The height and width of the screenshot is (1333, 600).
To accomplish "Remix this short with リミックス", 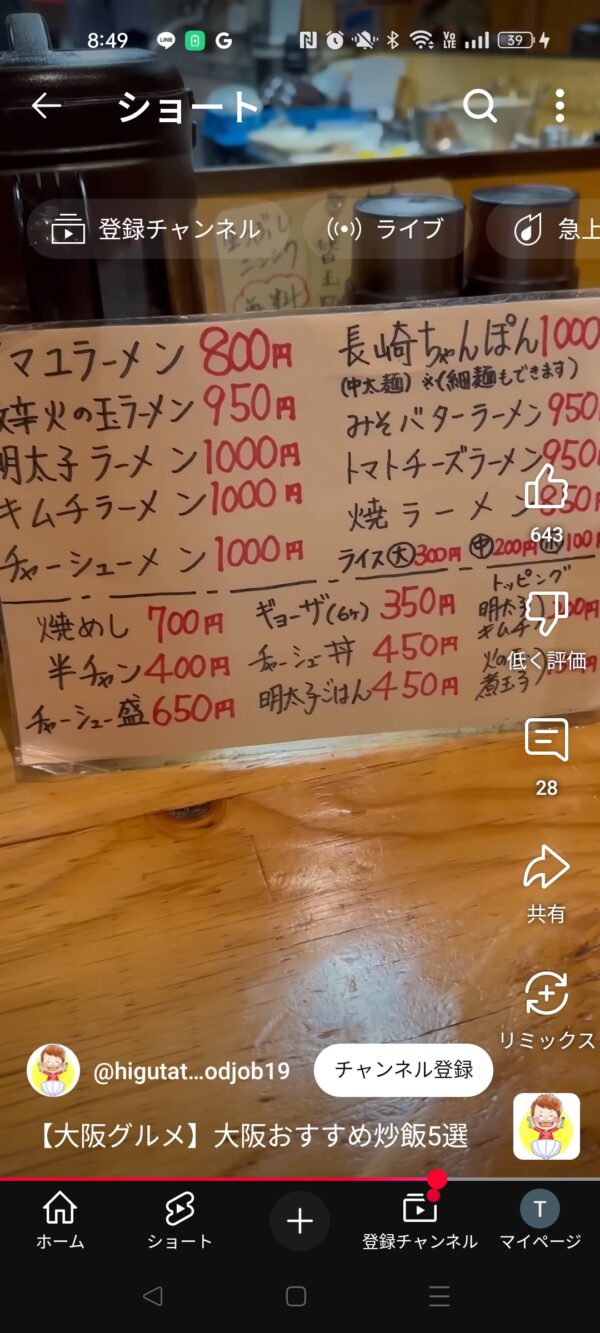I will point(546,994).
